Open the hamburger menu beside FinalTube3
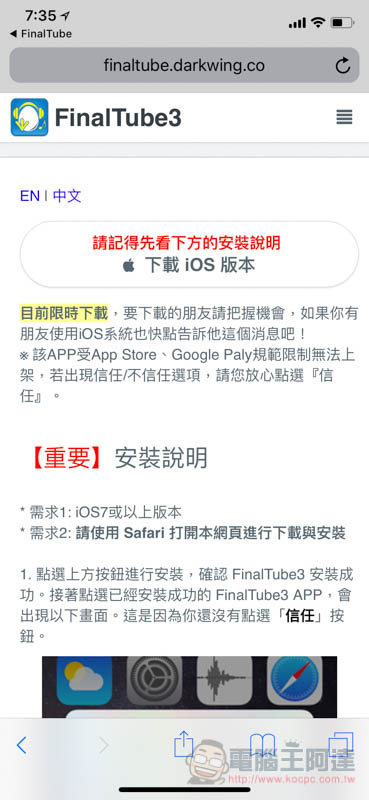The width and height of the screenshot is (369, 800). (x=345, y=117)
